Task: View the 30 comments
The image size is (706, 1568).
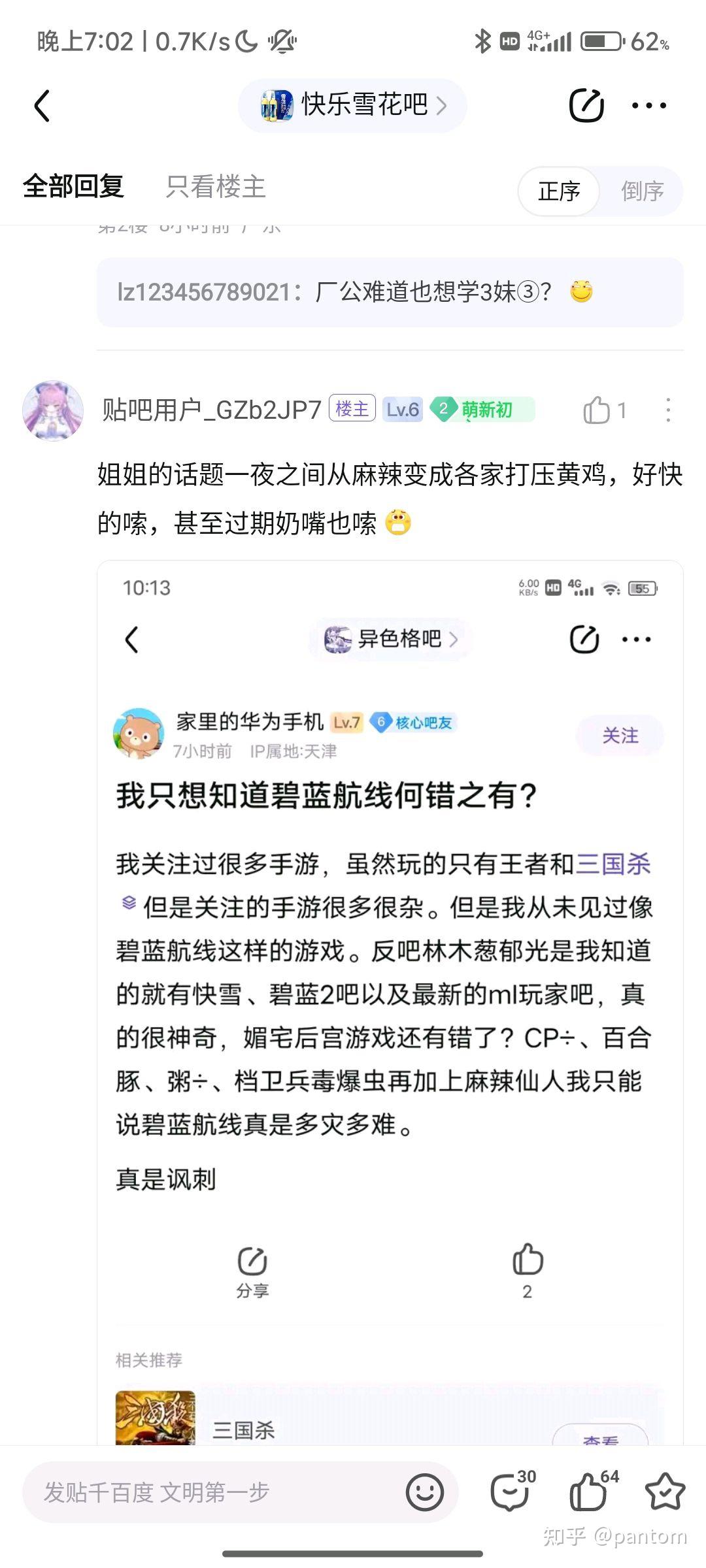Action: click(x=511, y=1492)
